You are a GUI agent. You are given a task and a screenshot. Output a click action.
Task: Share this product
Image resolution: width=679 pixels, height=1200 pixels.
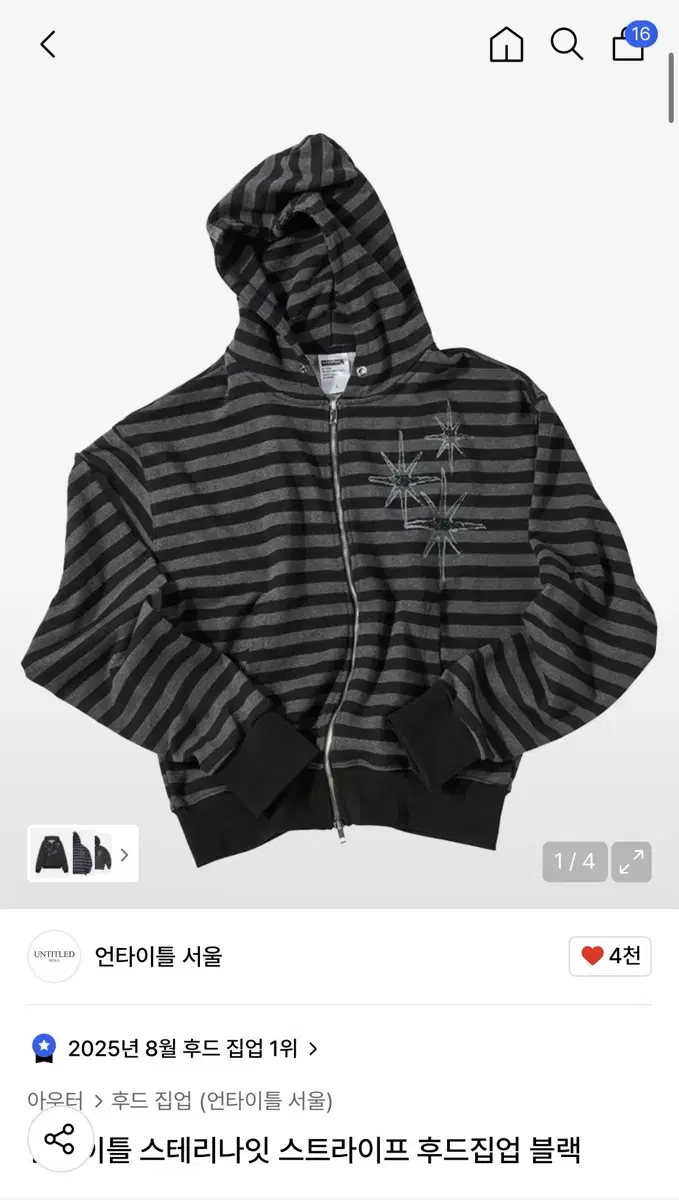click(61, 1139)
